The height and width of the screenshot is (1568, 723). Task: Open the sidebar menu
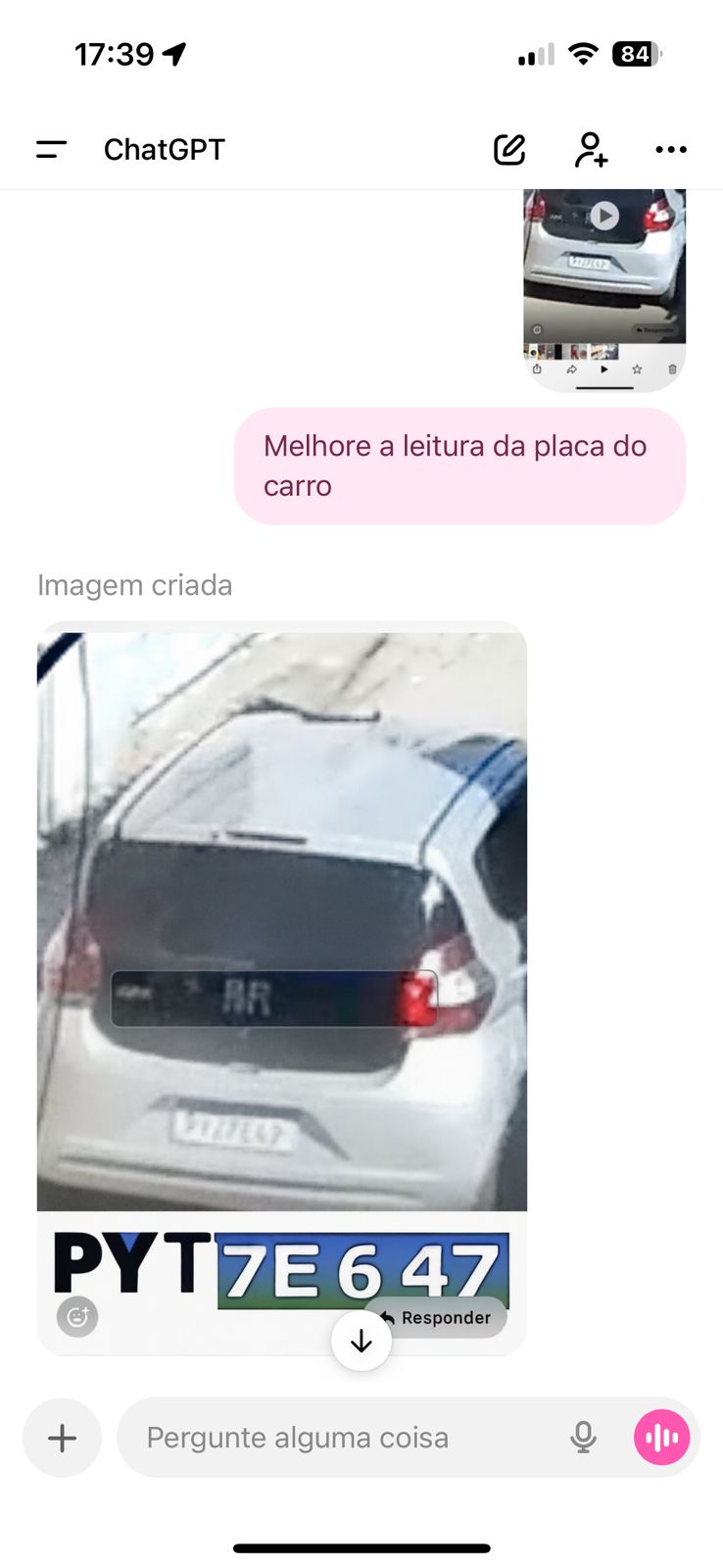click(x=51, y=150)
